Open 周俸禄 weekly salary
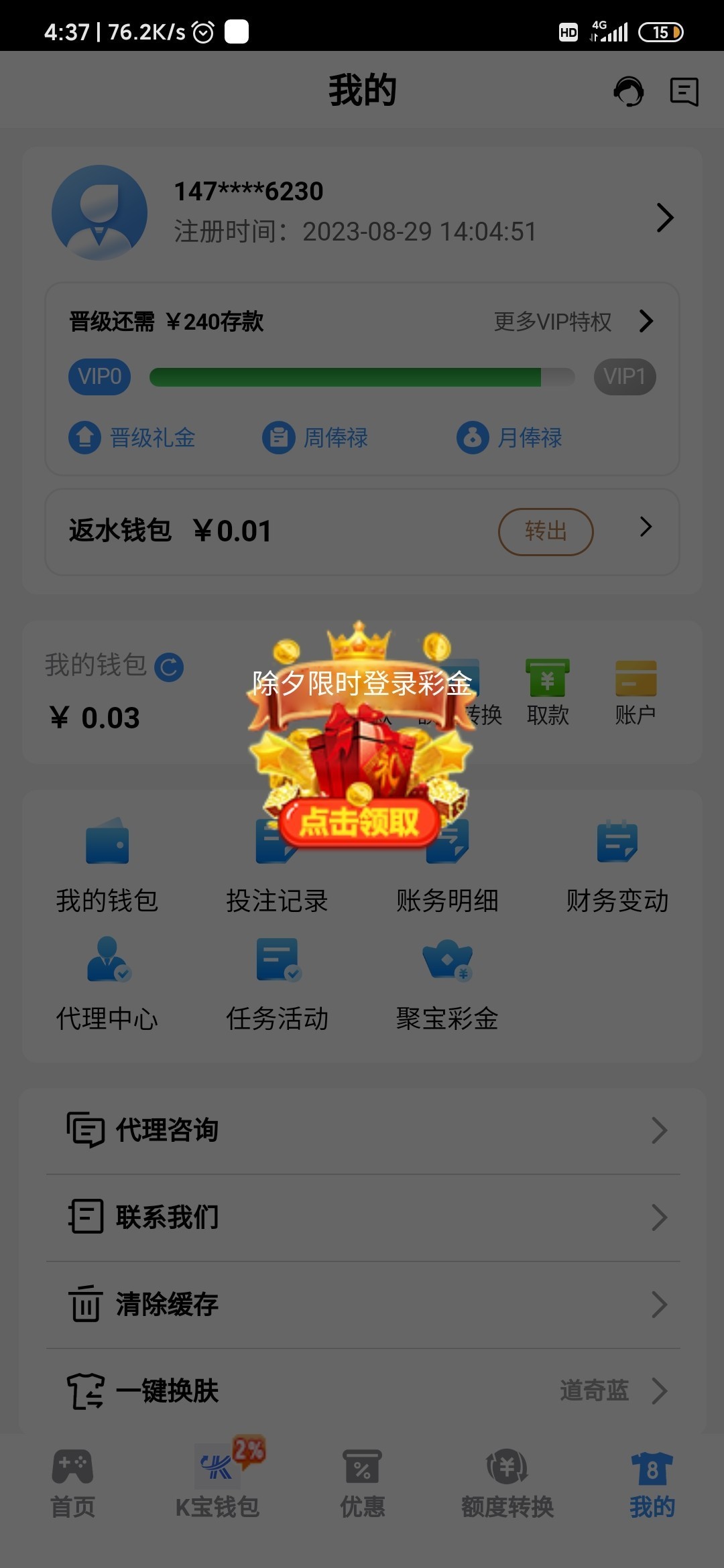The width and height of the screenshot is (724, 1568). click(315, 438)
